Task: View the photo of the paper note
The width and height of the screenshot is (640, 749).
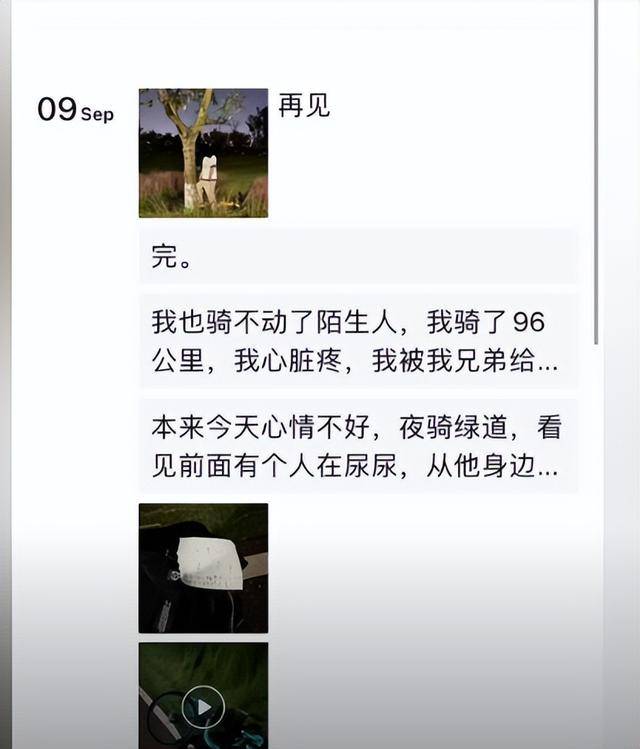Action: point(203,568)
